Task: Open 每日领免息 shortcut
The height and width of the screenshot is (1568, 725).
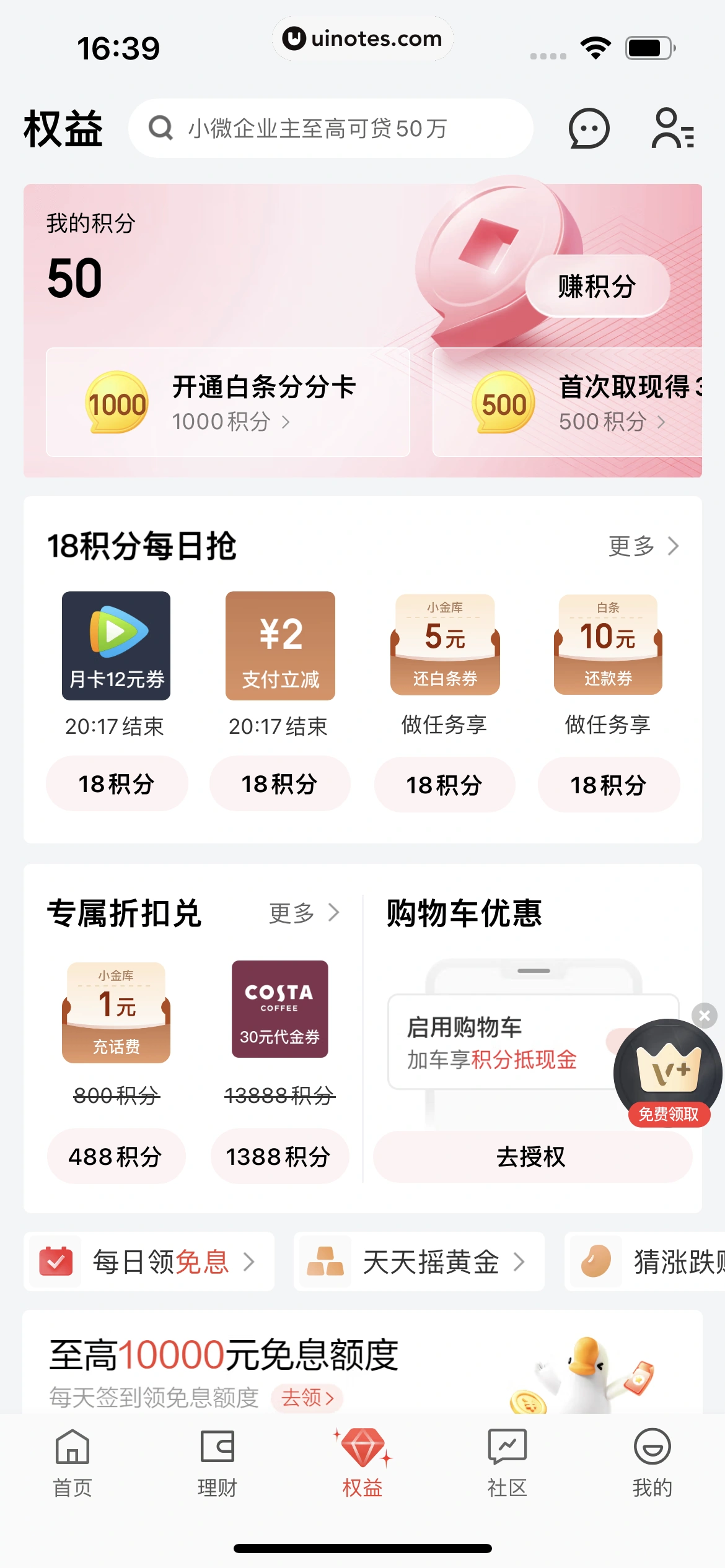Action: tap(149, 1262)
